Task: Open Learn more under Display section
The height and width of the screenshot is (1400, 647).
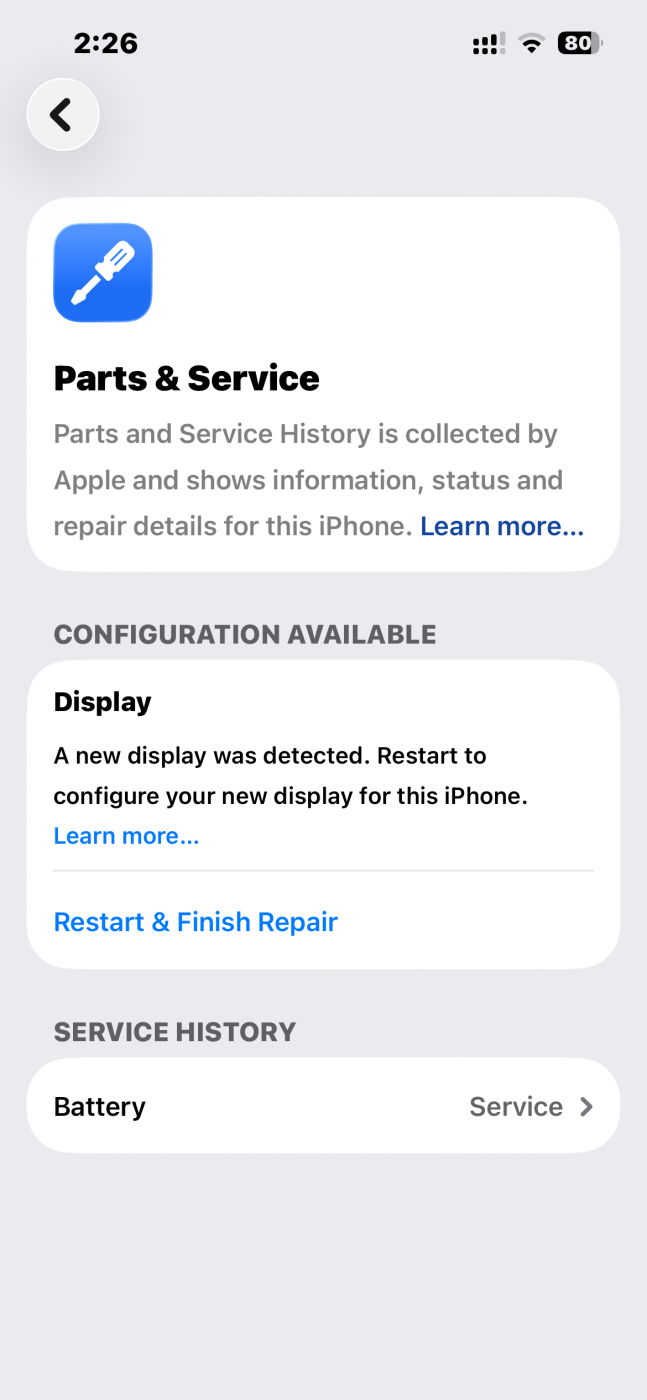Action: point(126,836)
